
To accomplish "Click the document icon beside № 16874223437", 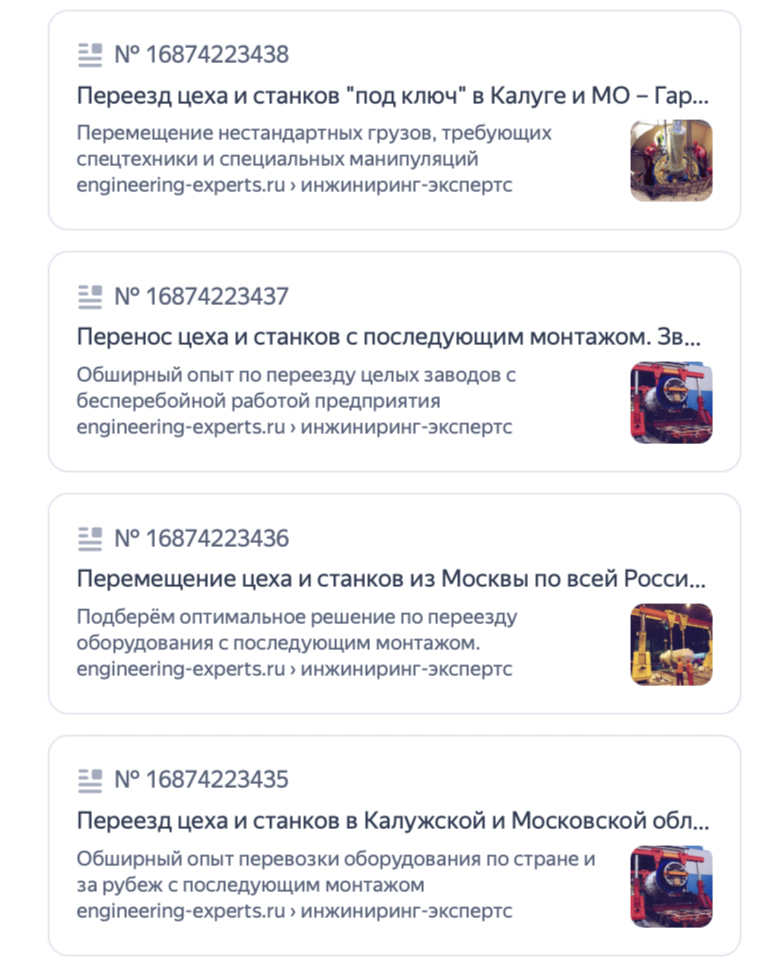I will coord(91,297).
